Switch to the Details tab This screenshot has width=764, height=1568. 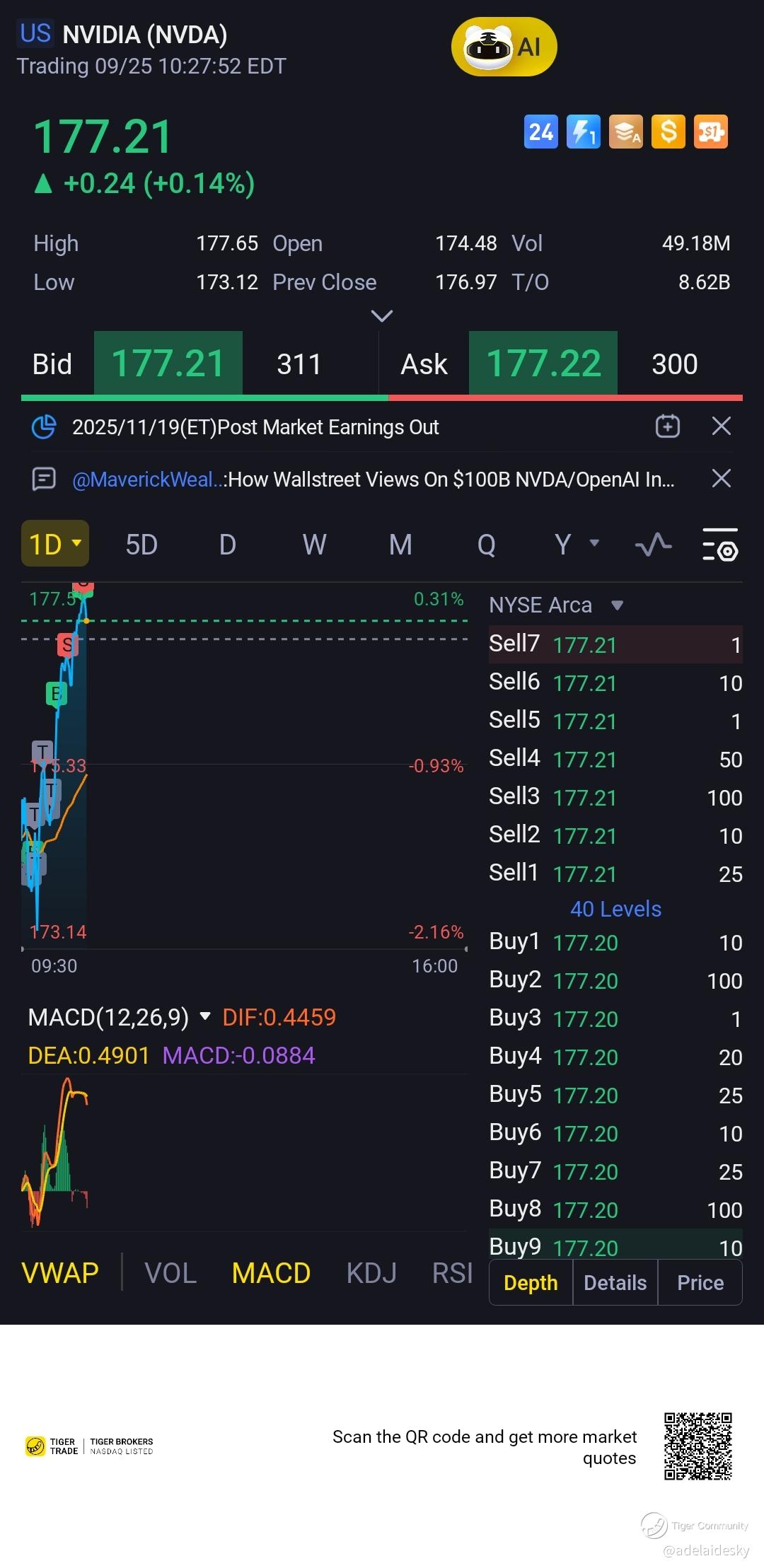615,1282
